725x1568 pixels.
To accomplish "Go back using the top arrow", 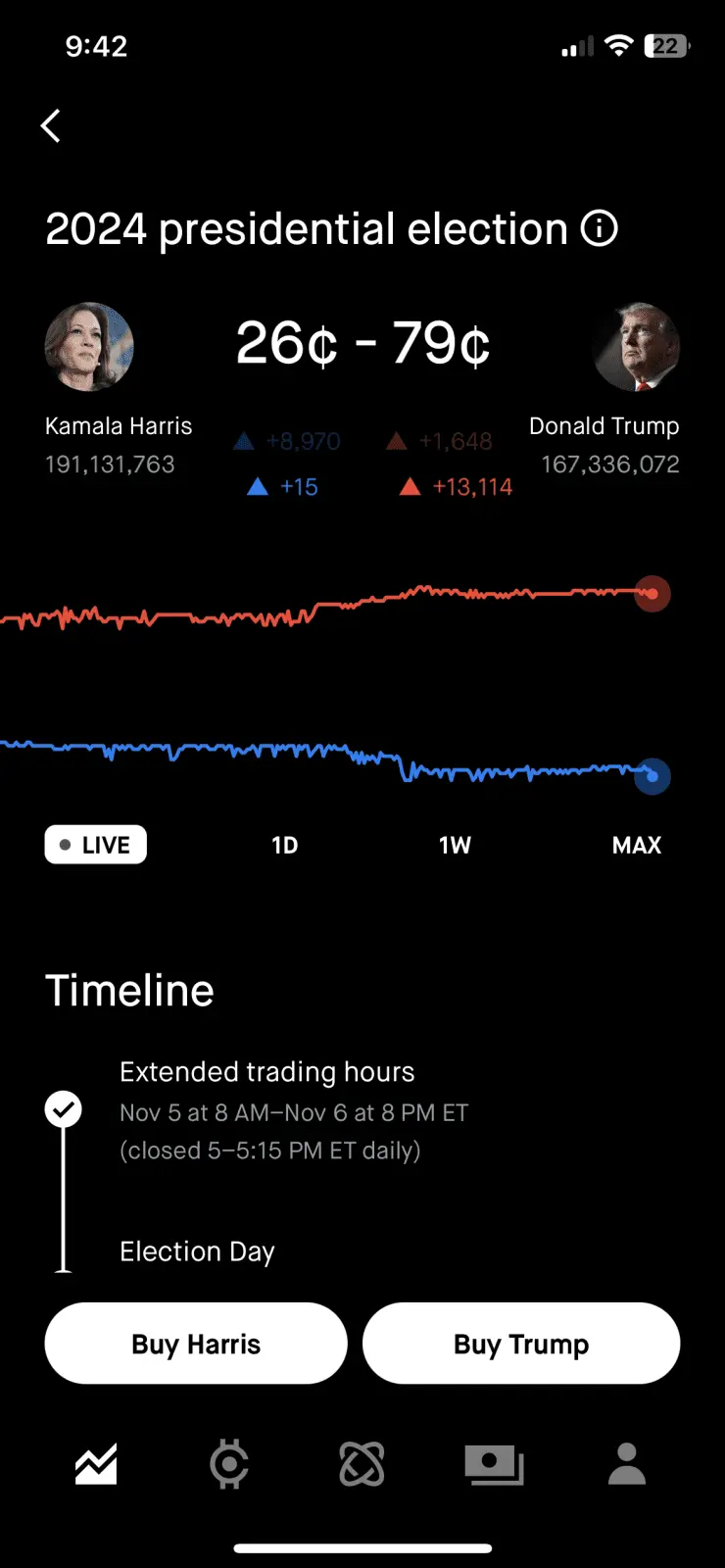I will (x=51, y=125).
